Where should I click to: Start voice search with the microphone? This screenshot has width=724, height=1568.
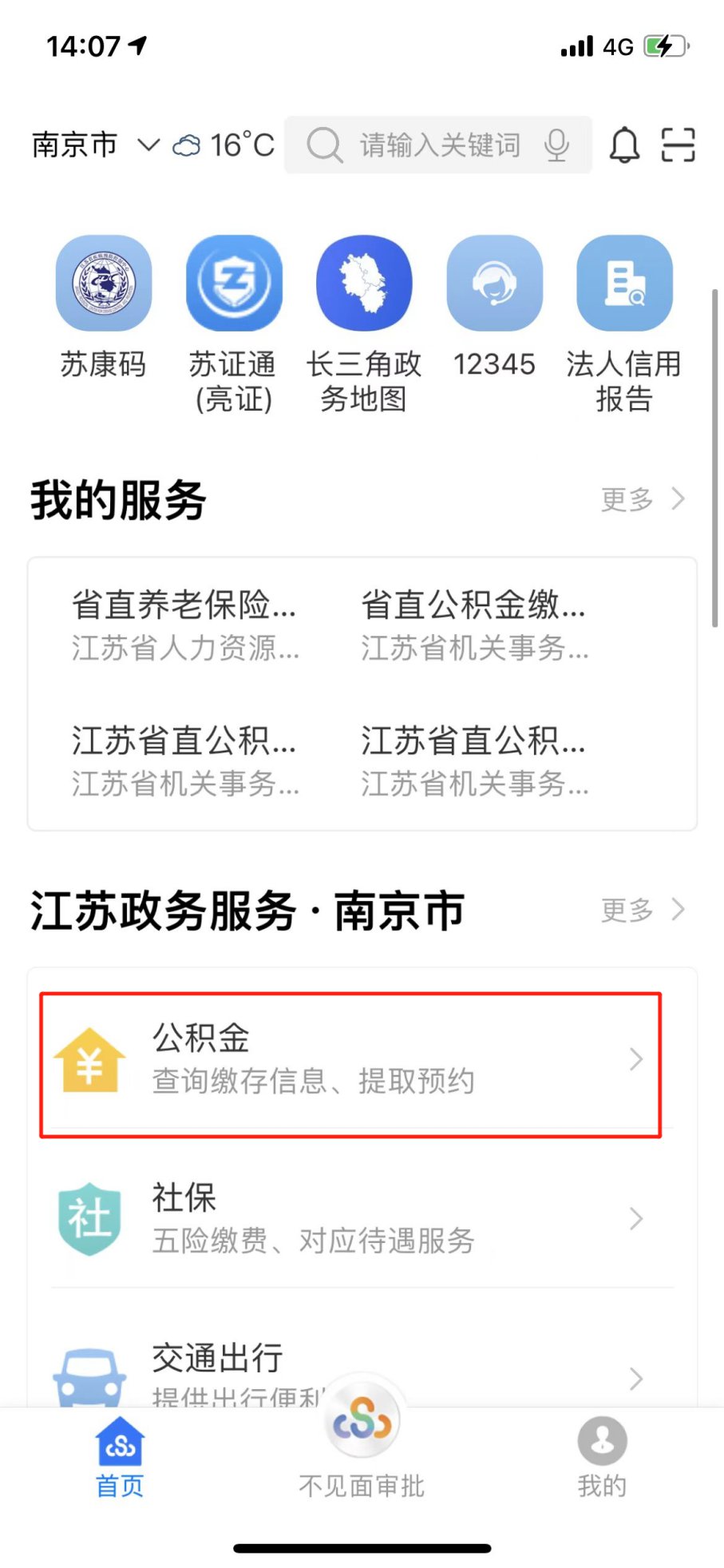pos(556,145)
